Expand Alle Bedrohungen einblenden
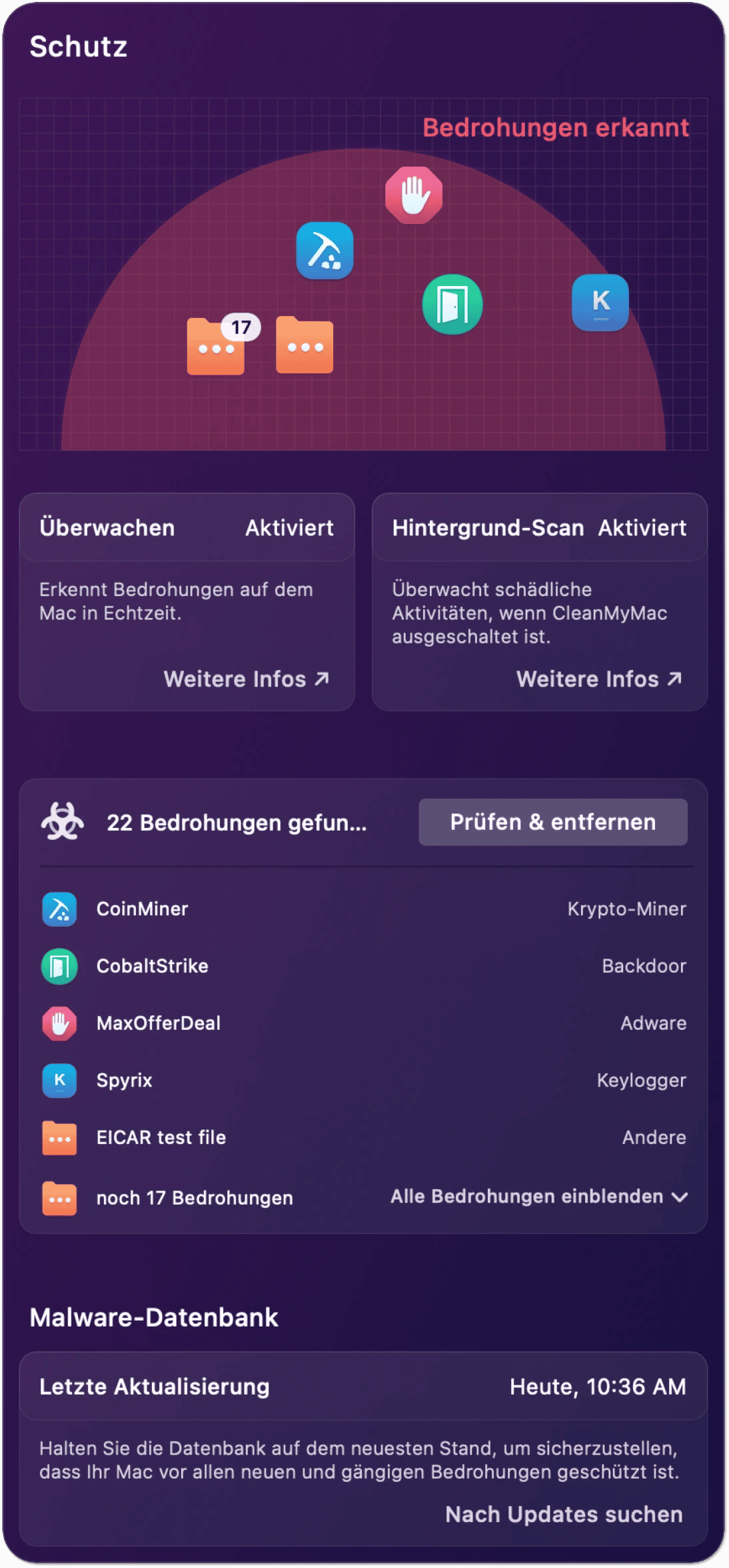 tap(538, 1197)
